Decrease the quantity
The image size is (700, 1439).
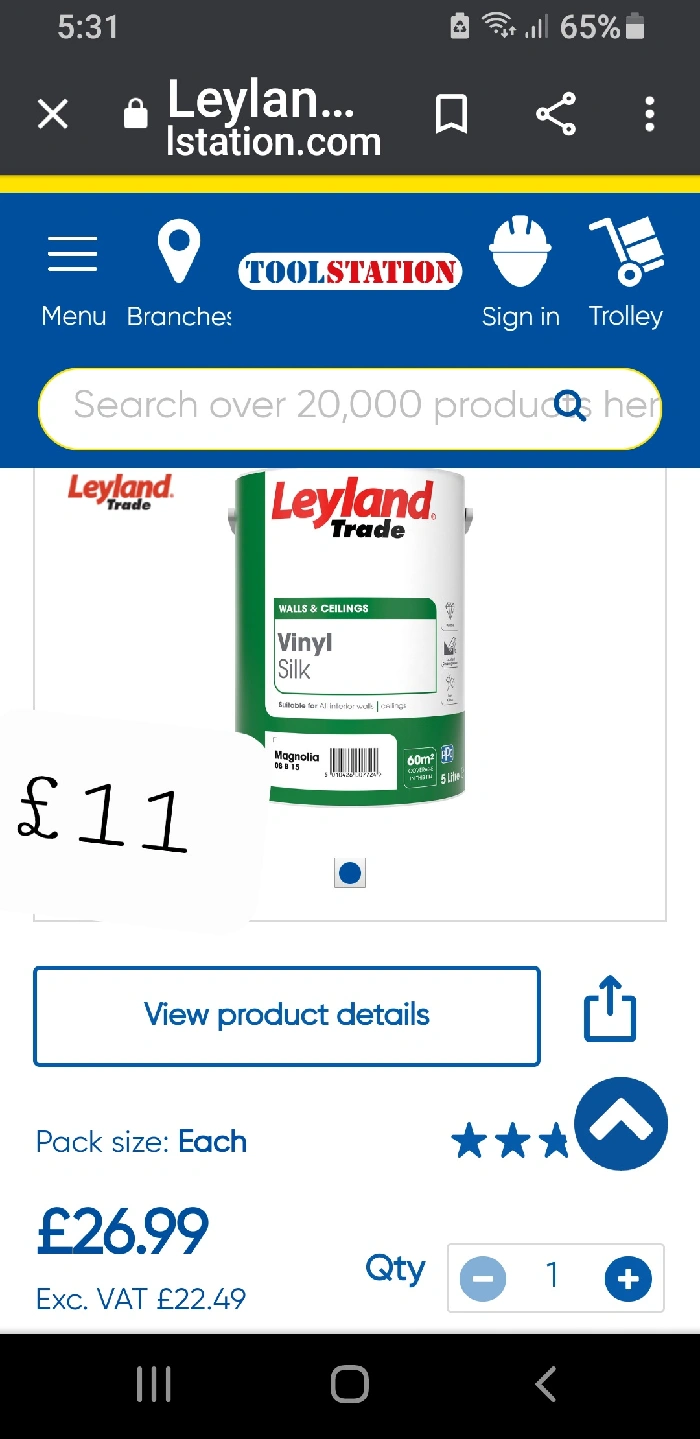(483, 1279)
